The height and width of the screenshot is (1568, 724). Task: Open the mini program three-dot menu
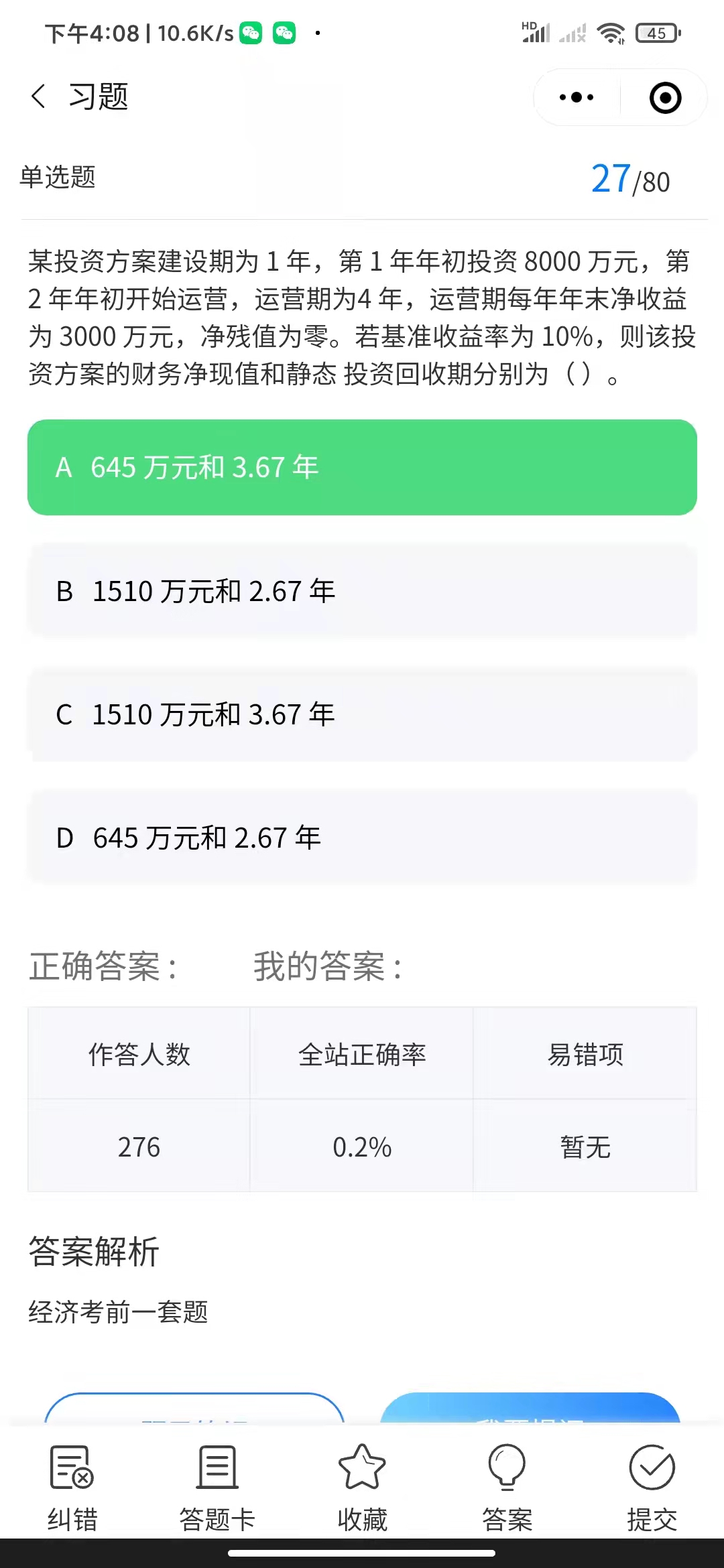(577, 97)
